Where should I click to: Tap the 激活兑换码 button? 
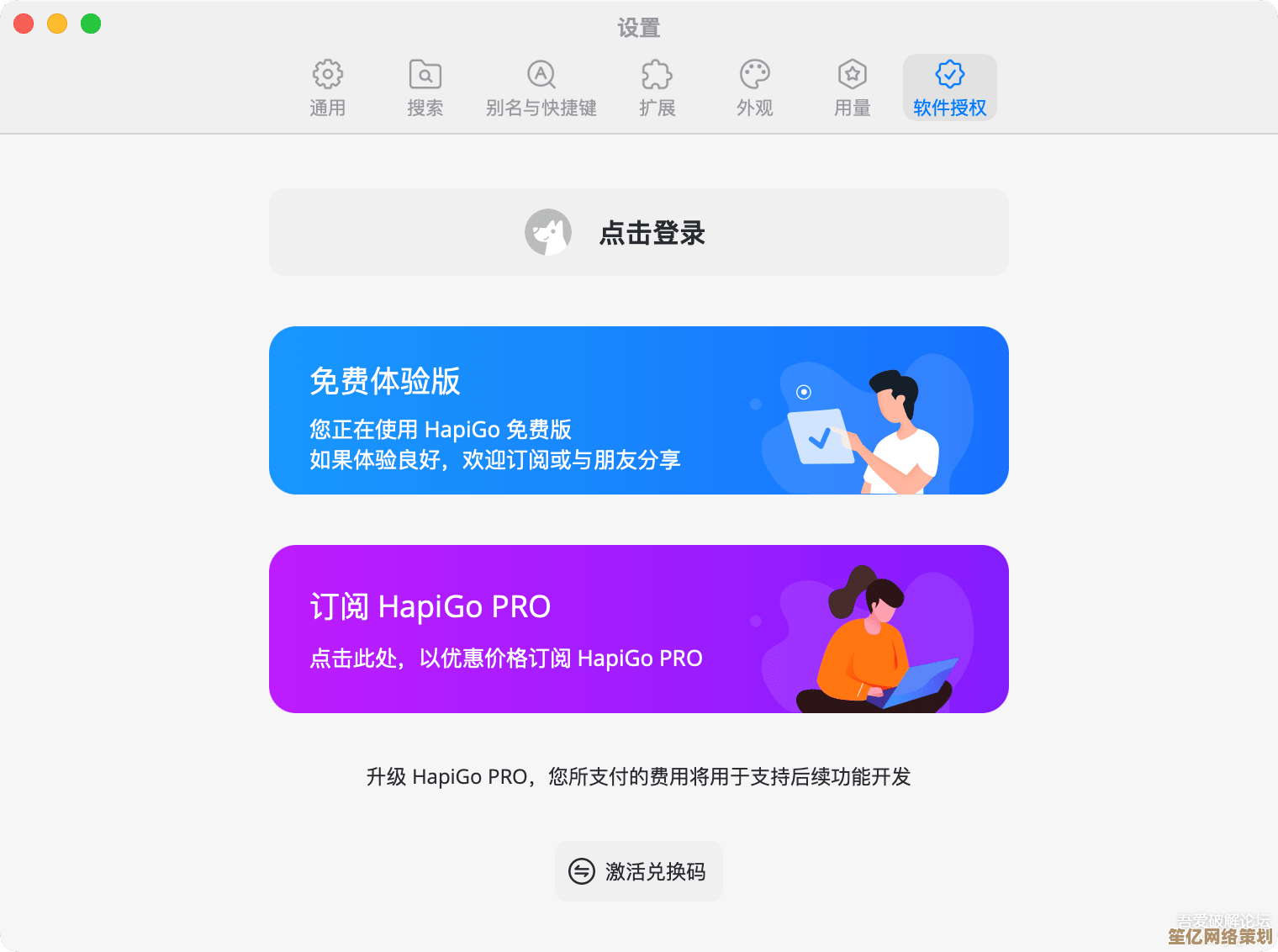[x=638, y=871]
